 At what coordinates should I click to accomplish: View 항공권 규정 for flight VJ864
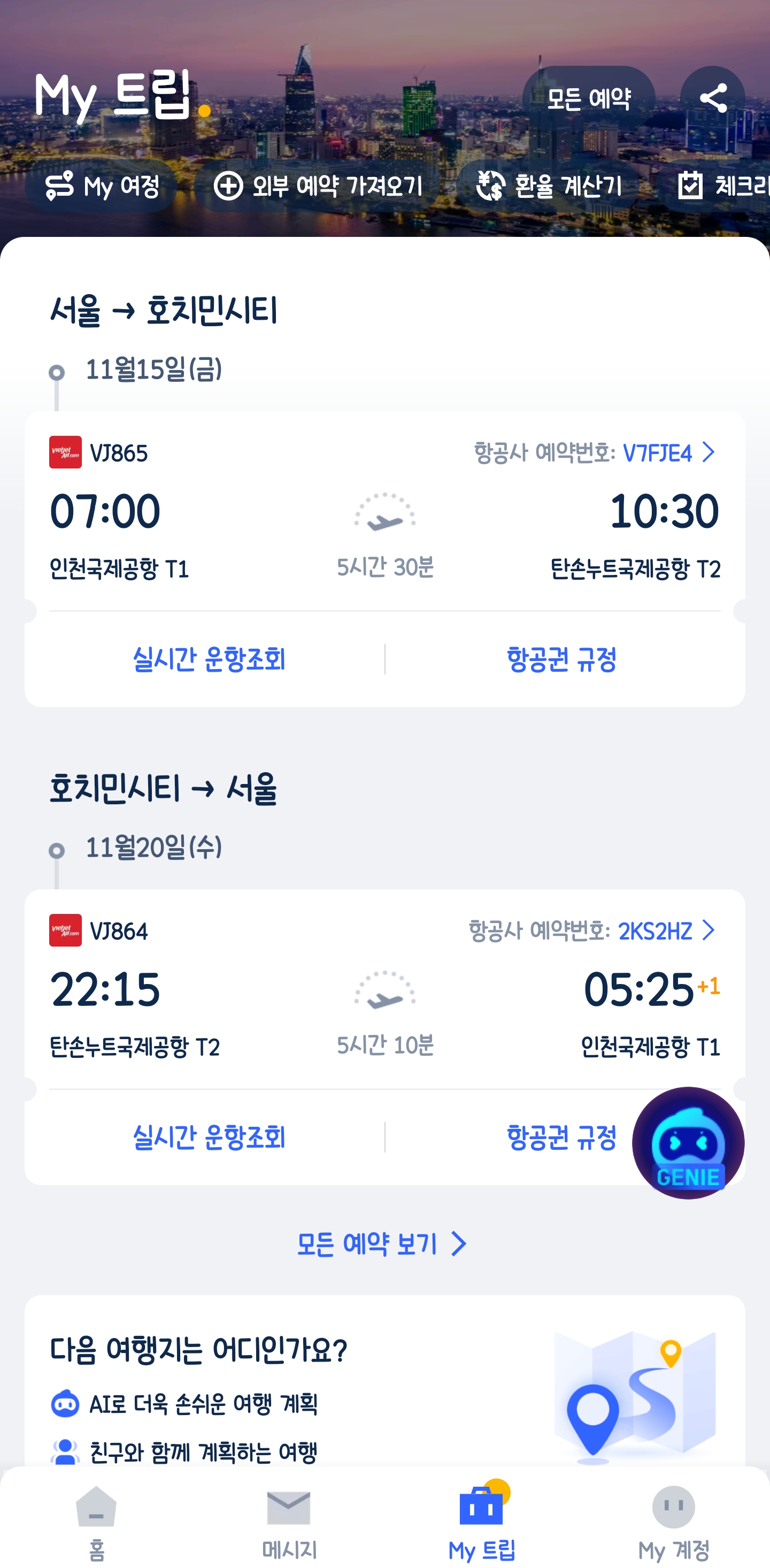pyautogui.click(x=561, y=1137)
